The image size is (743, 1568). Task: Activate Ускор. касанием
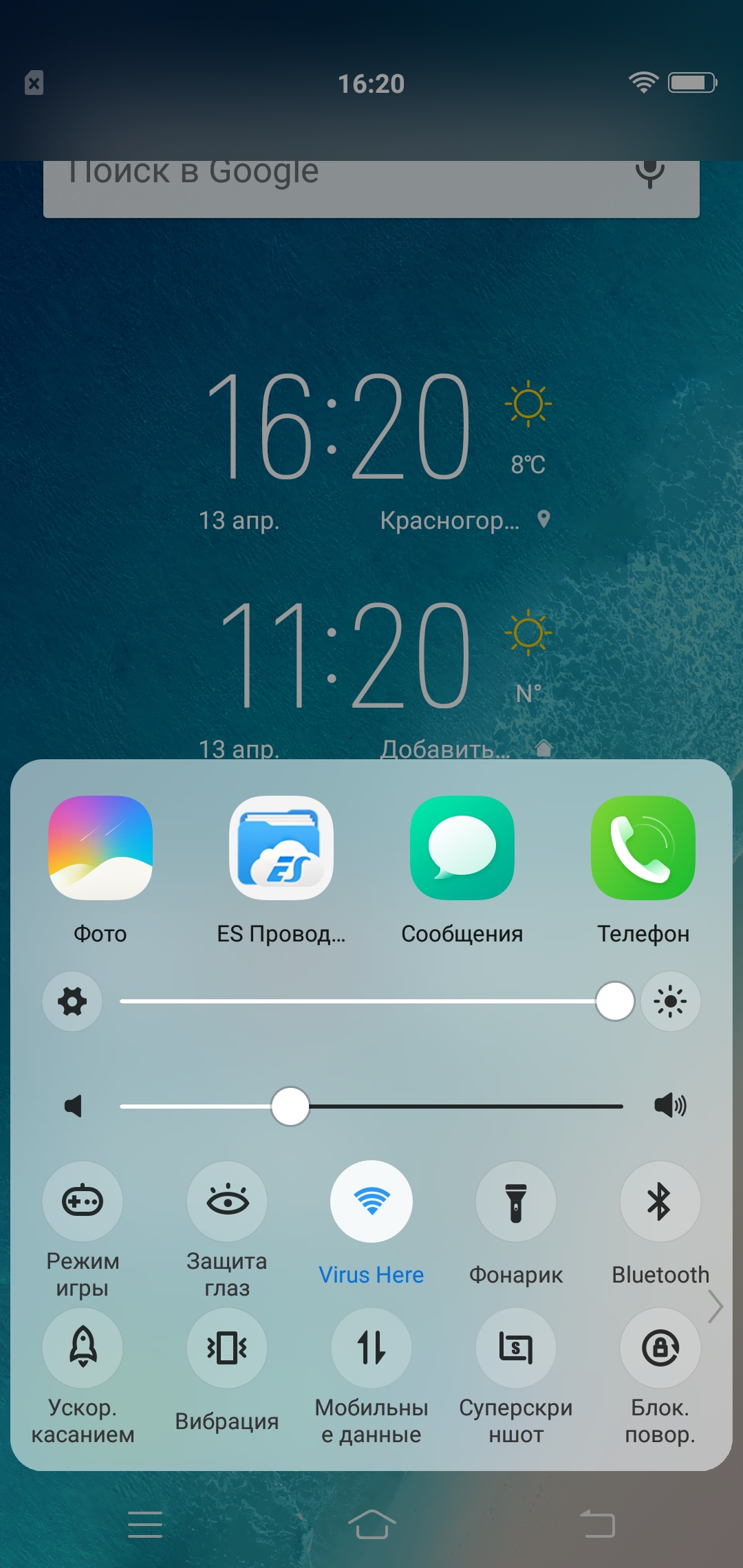tap(83, 1348)
